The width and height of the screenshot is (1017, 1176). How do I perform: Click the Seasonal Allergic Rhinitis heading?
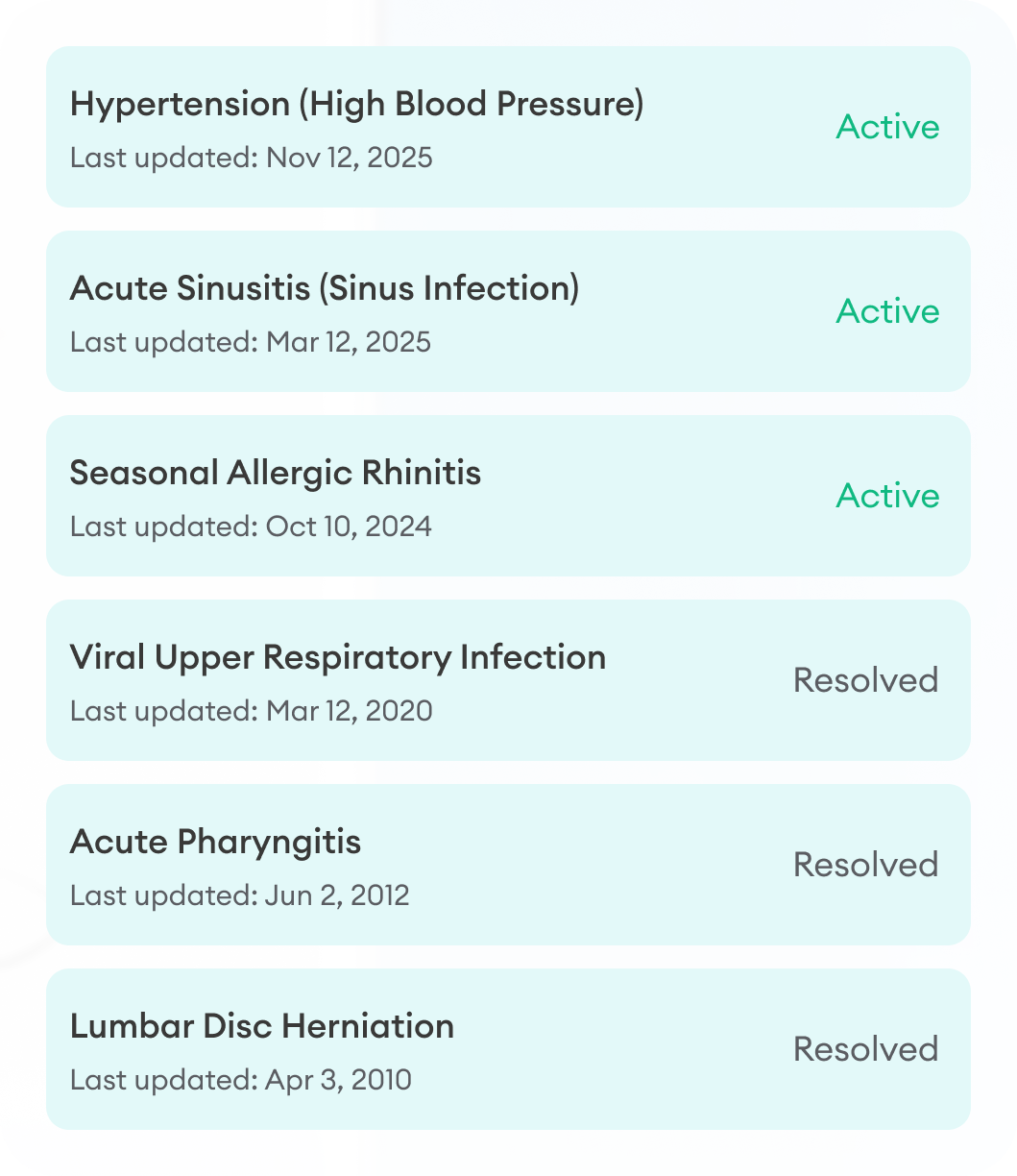point(277,472)
